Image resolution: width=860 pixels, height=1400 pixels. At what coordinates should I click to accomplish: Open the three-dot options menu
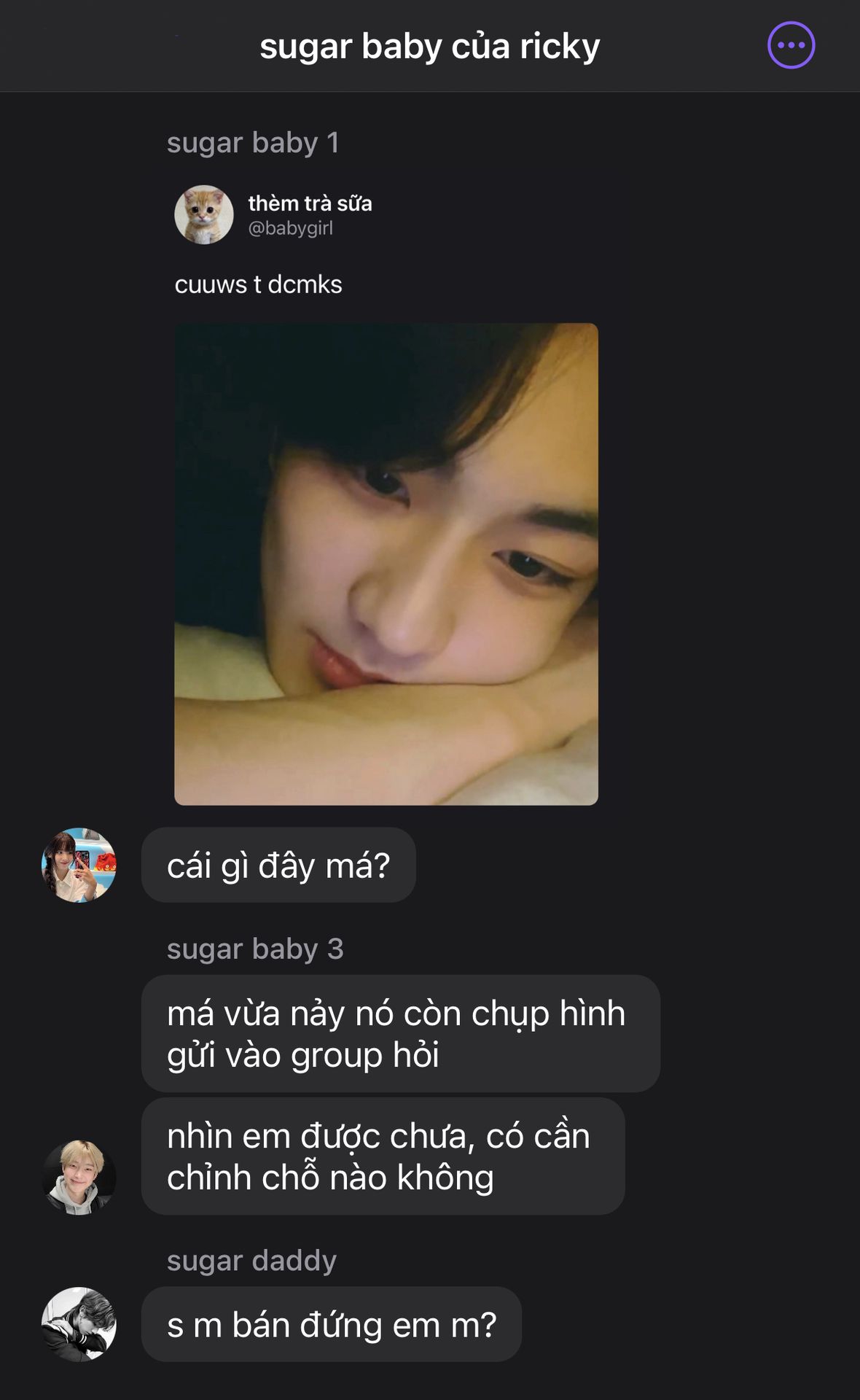pyautogui.click(x=791, y=45)
